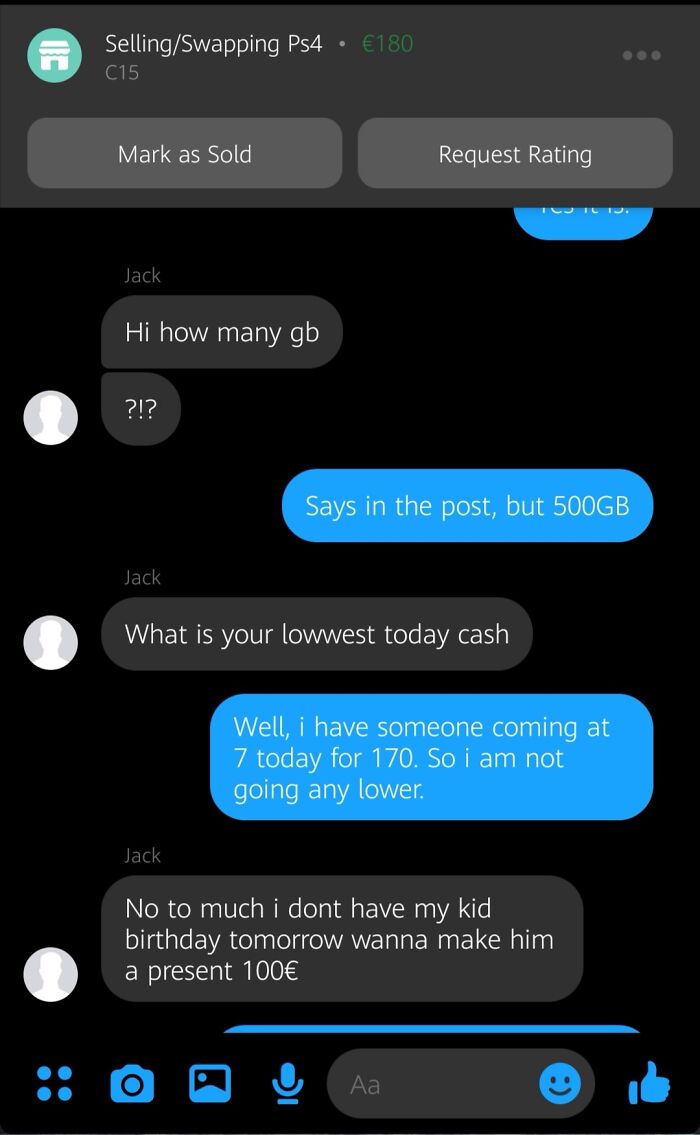The height and width of the screenshot is (1135, 700).
Task: Open the three-dot overflow menu
Action: pyautogui.click(x=641, y=55)
